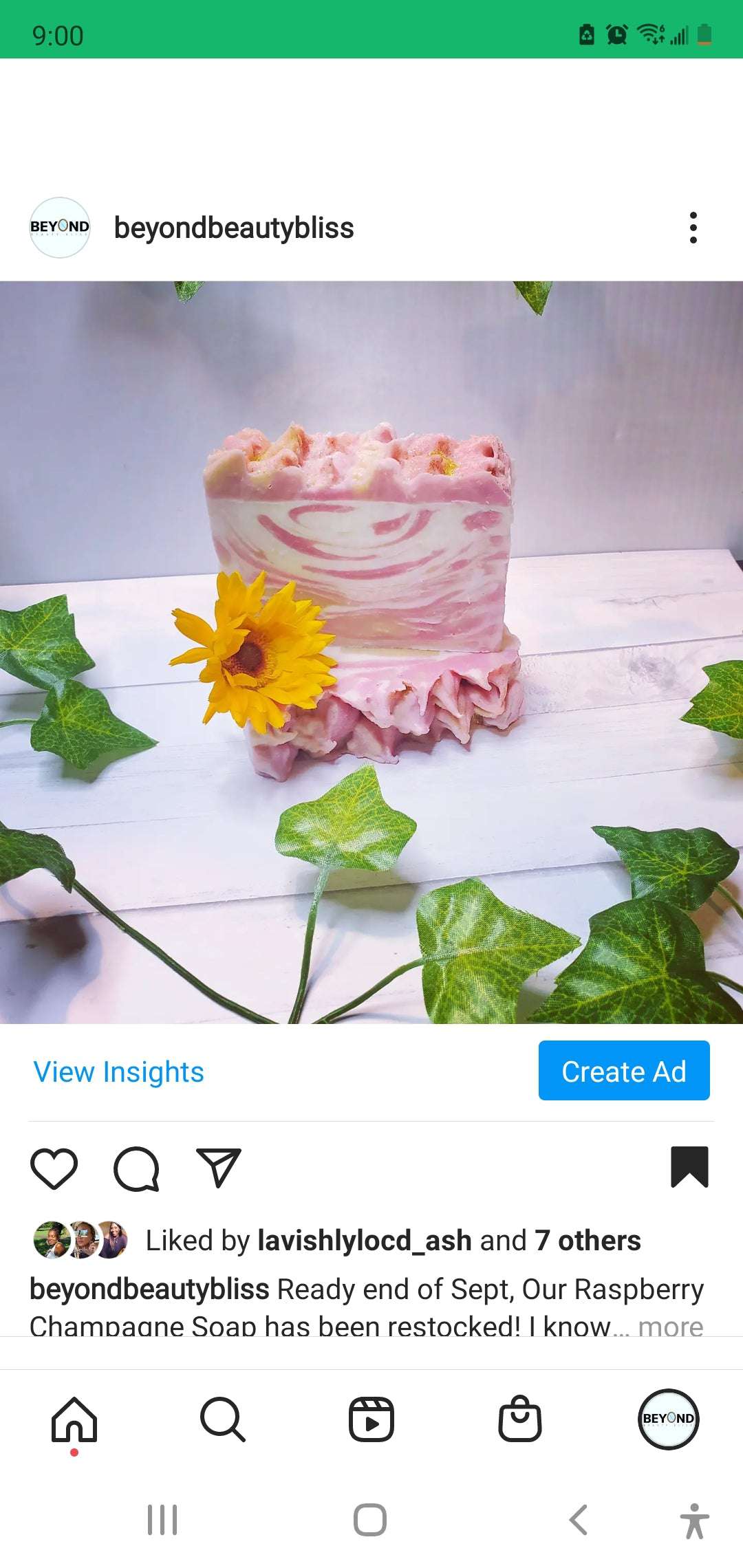
Task: Open your profile via the avatar icon
Action: 669,1419
